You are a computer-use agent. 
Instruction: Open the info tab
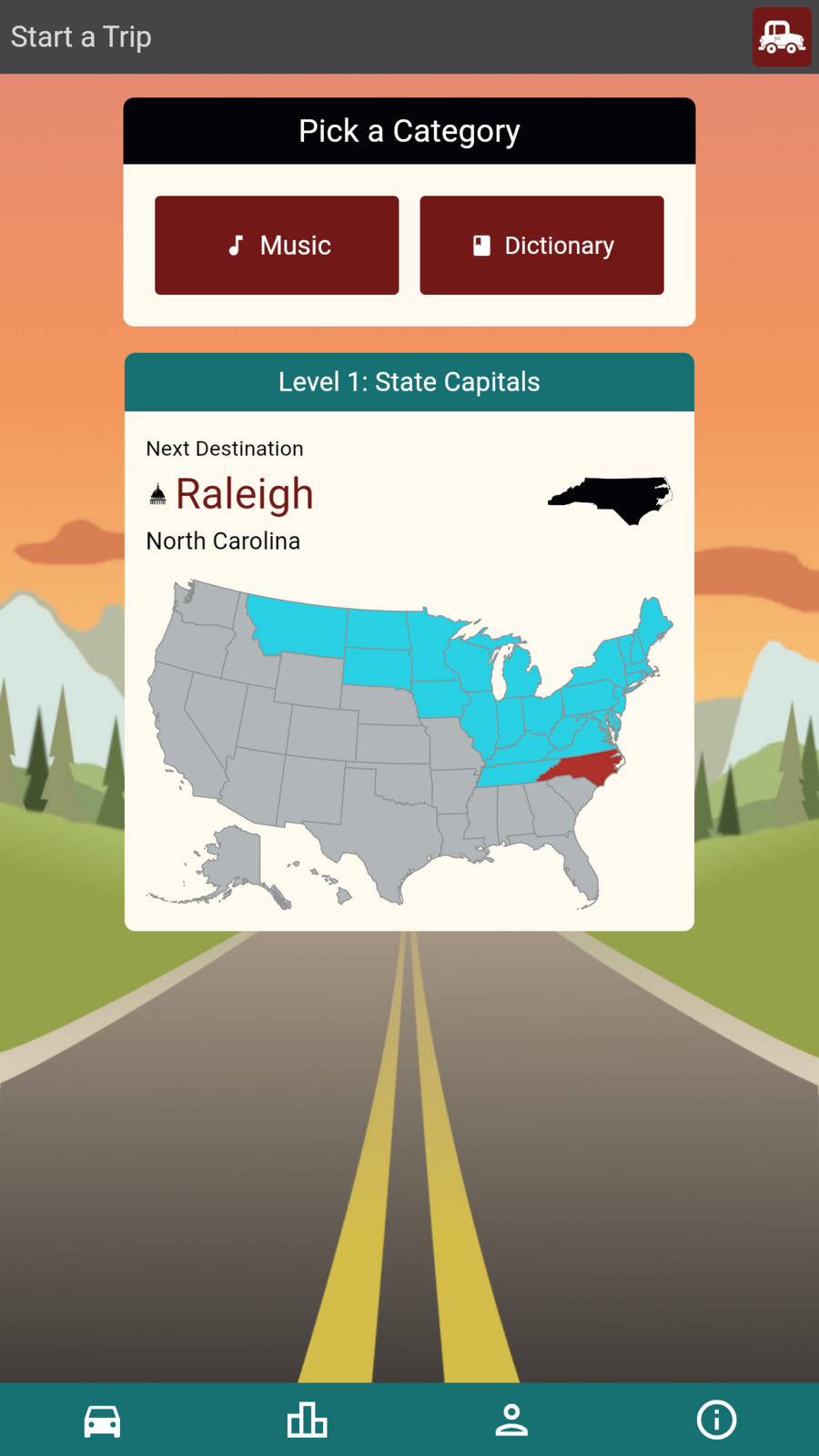pyautogui.click(x=716, y=1420)
